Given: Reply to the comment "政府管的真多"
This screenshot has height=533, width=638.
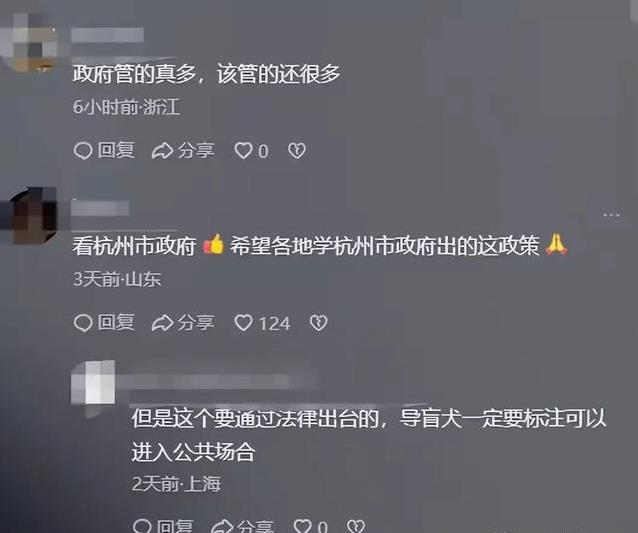Looking at the screenshot, I should (x=104, y=151).
